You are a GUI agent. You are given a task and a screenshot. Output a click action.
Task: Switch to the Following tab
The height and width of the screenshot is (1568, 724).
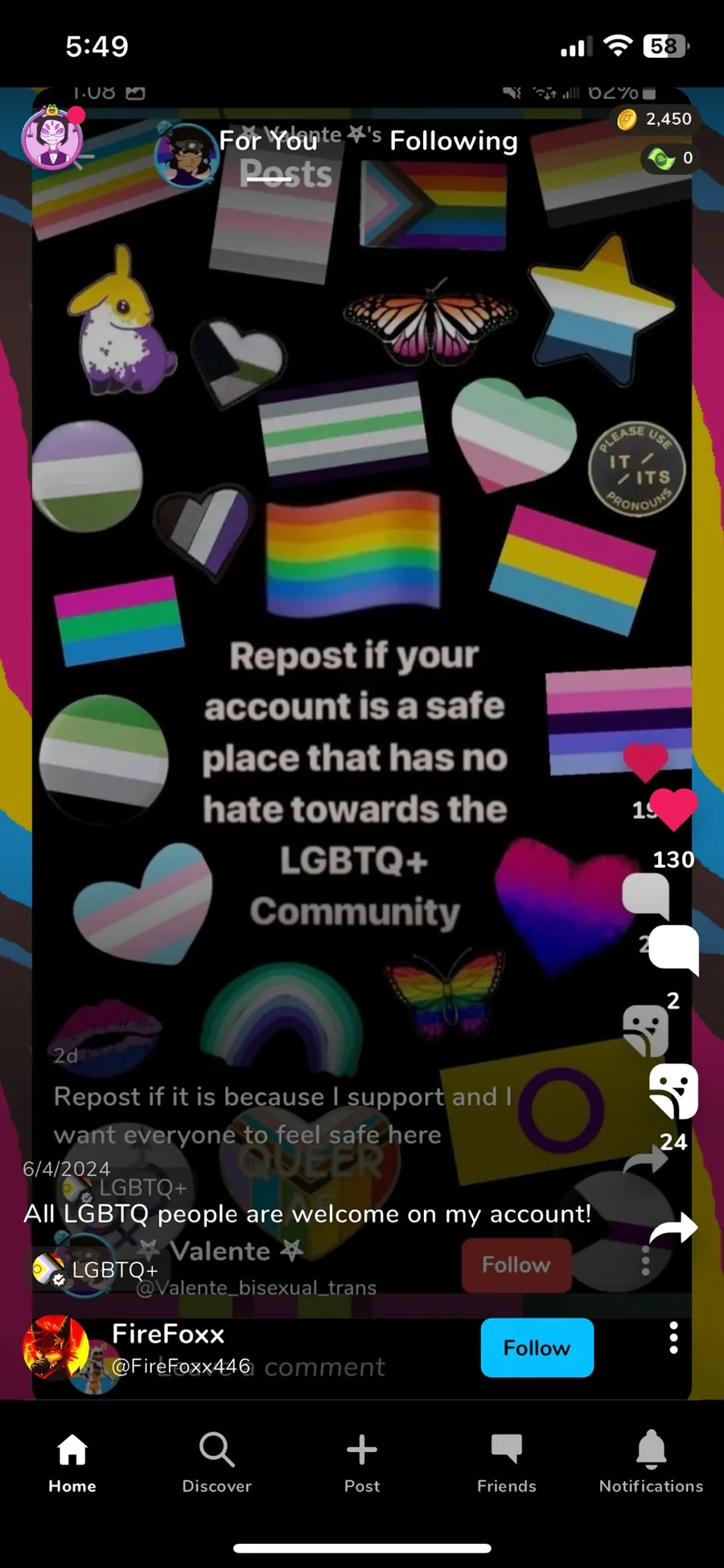point(454,141)
